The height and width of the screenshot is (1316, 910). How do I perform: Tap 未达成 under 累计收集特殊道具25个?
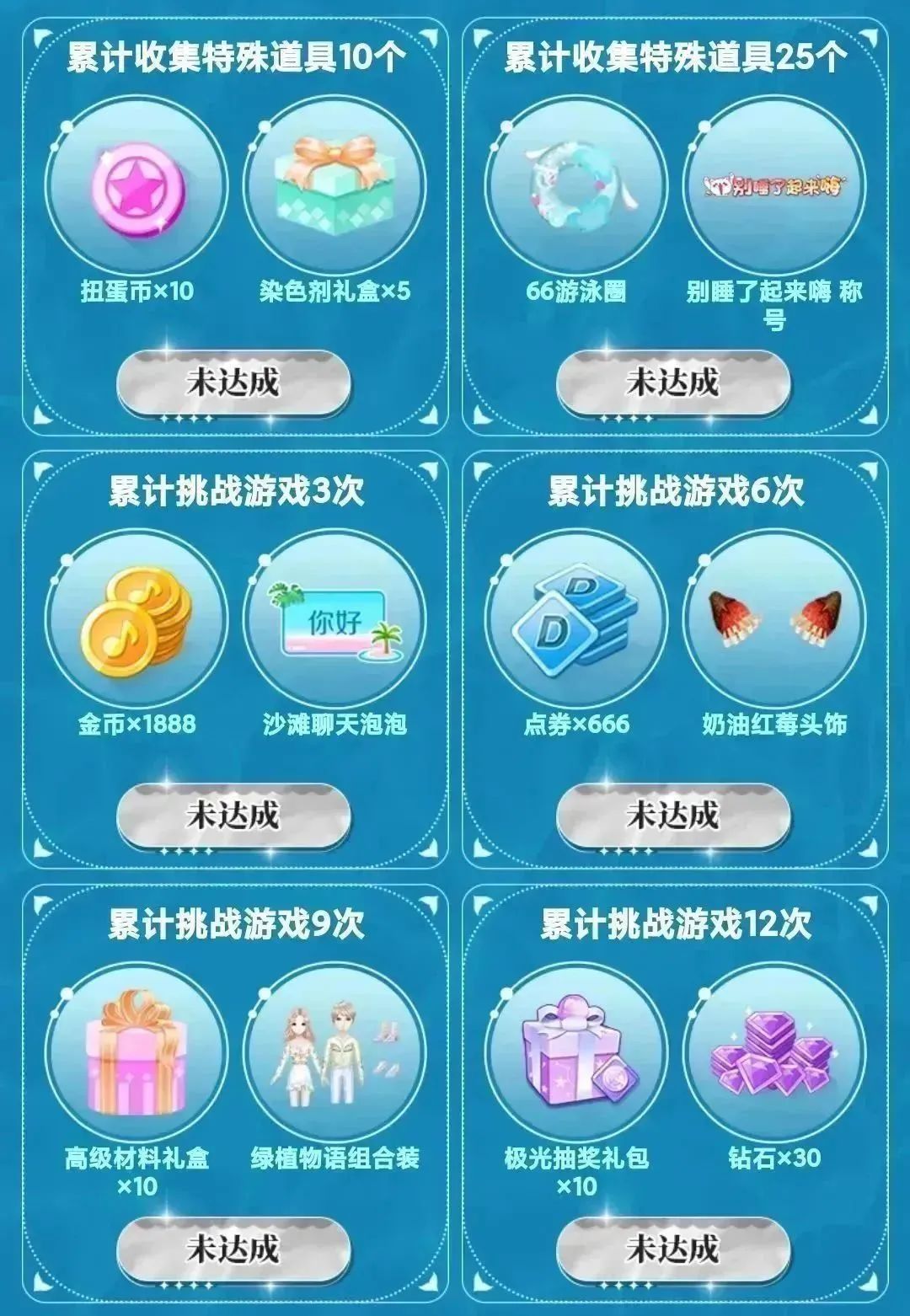673,382
